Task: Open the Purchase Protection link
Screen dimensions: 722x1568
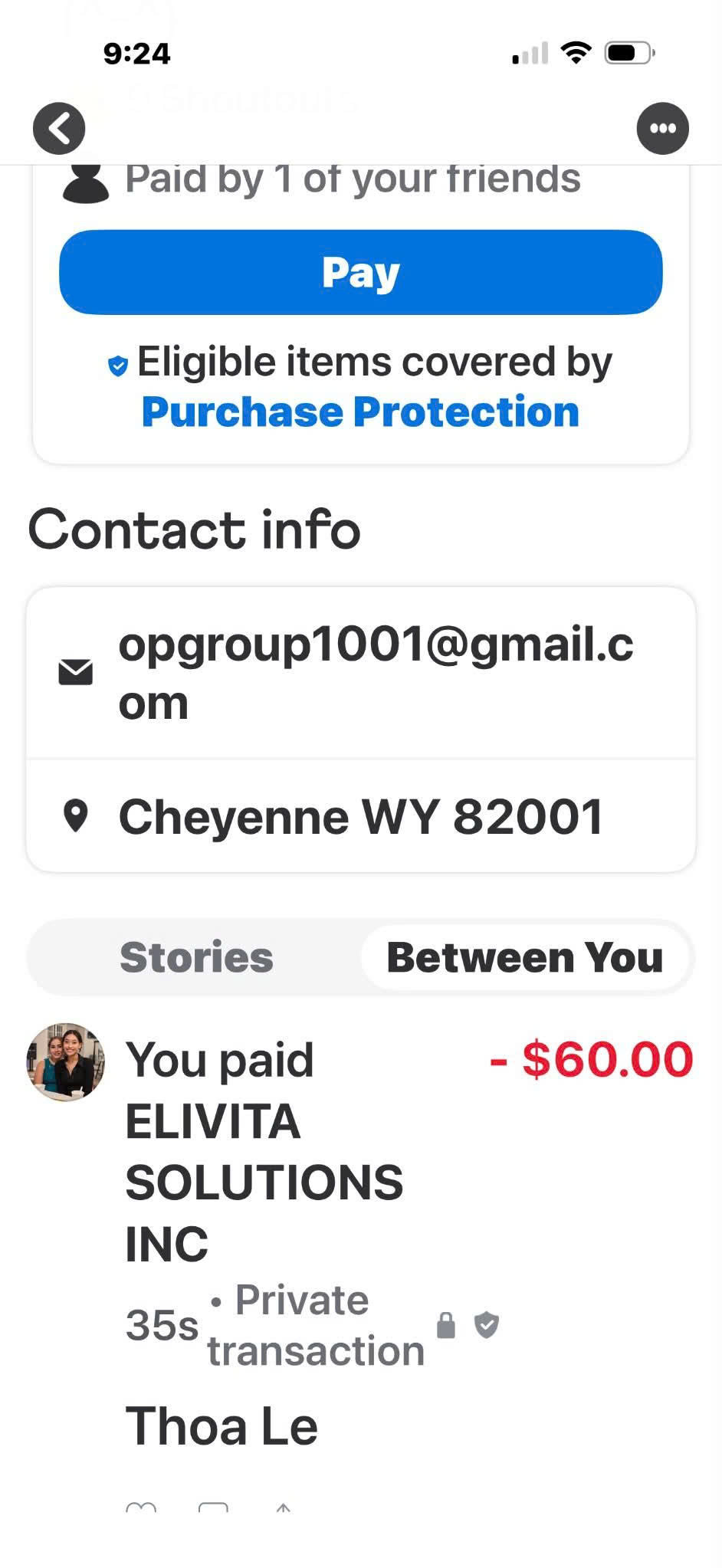Action: coord(360,412)
